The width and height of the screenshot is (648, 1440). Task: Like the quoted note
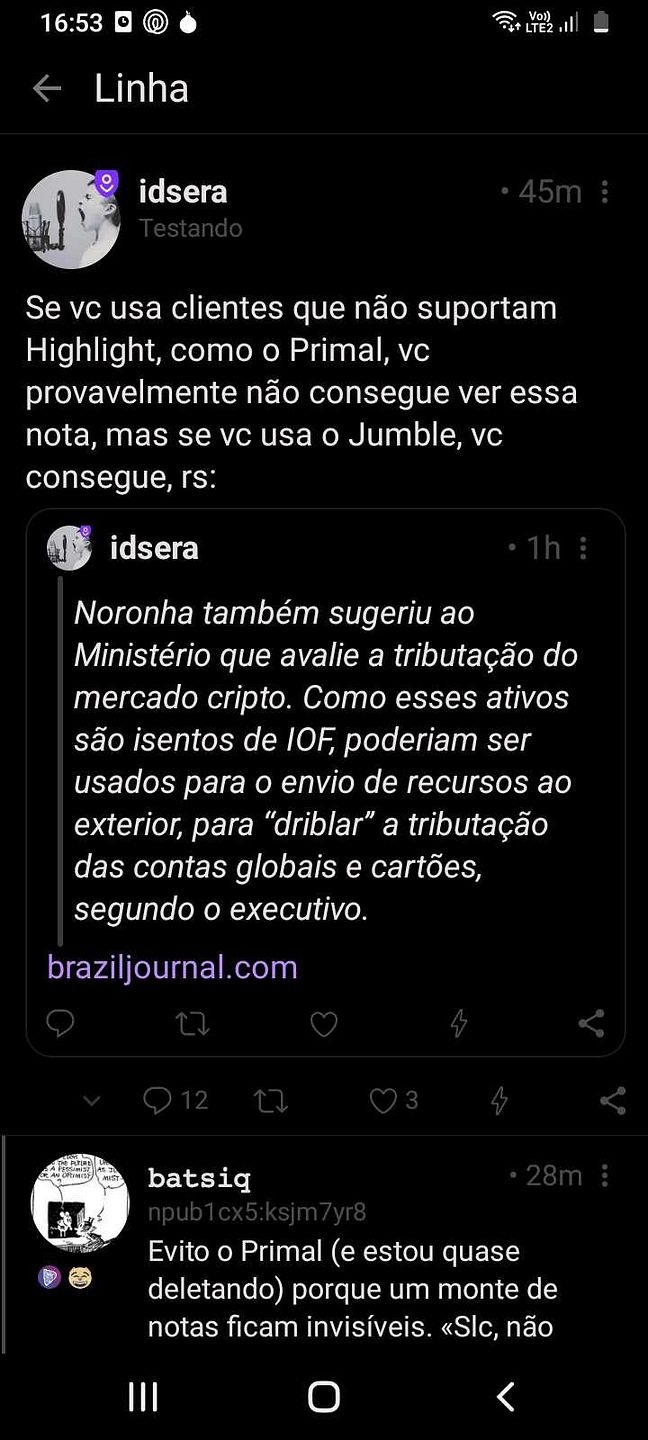[x=324, y=1023]
